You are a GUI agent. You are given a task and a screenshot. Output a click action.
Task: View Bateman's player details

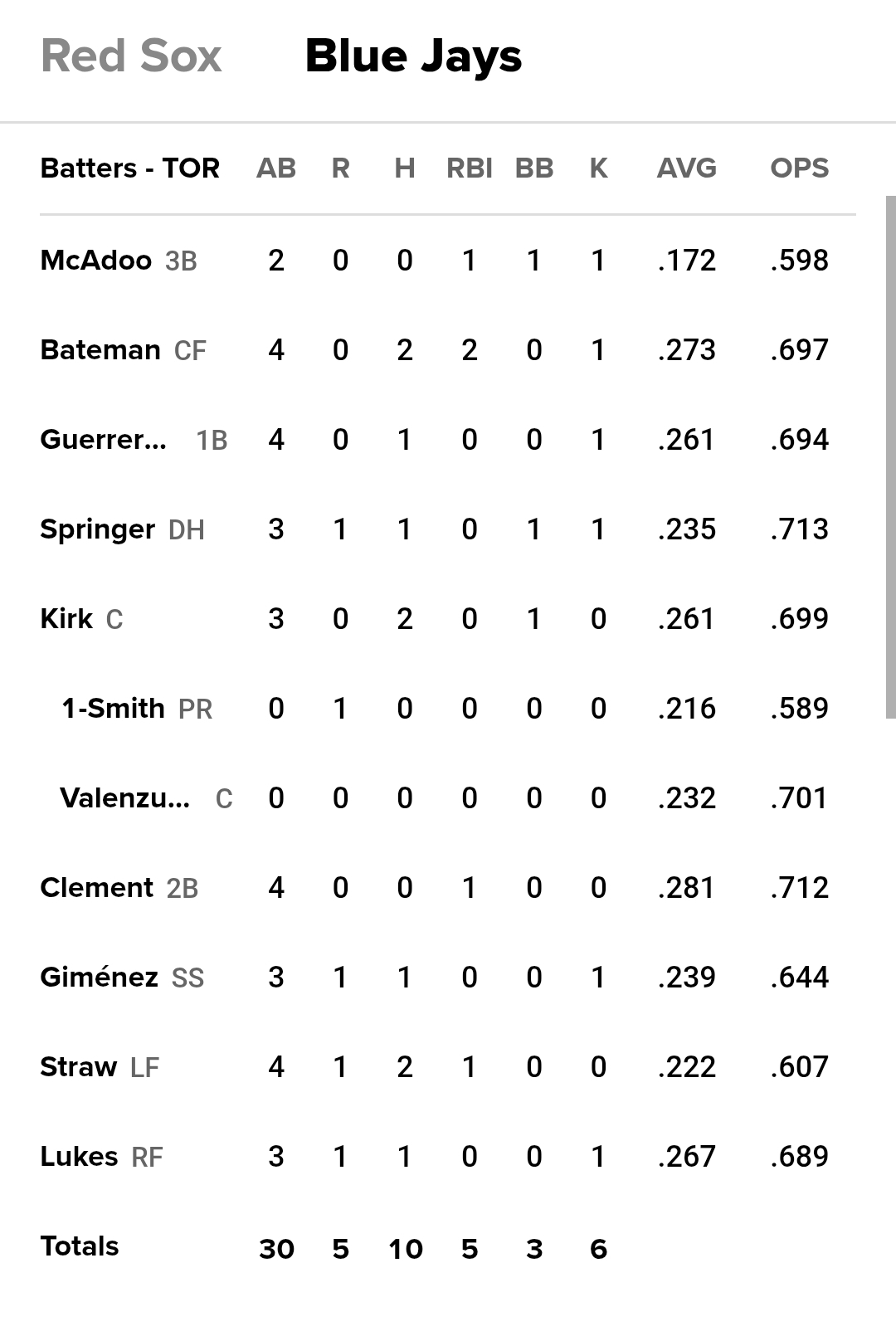click(100, 350)
